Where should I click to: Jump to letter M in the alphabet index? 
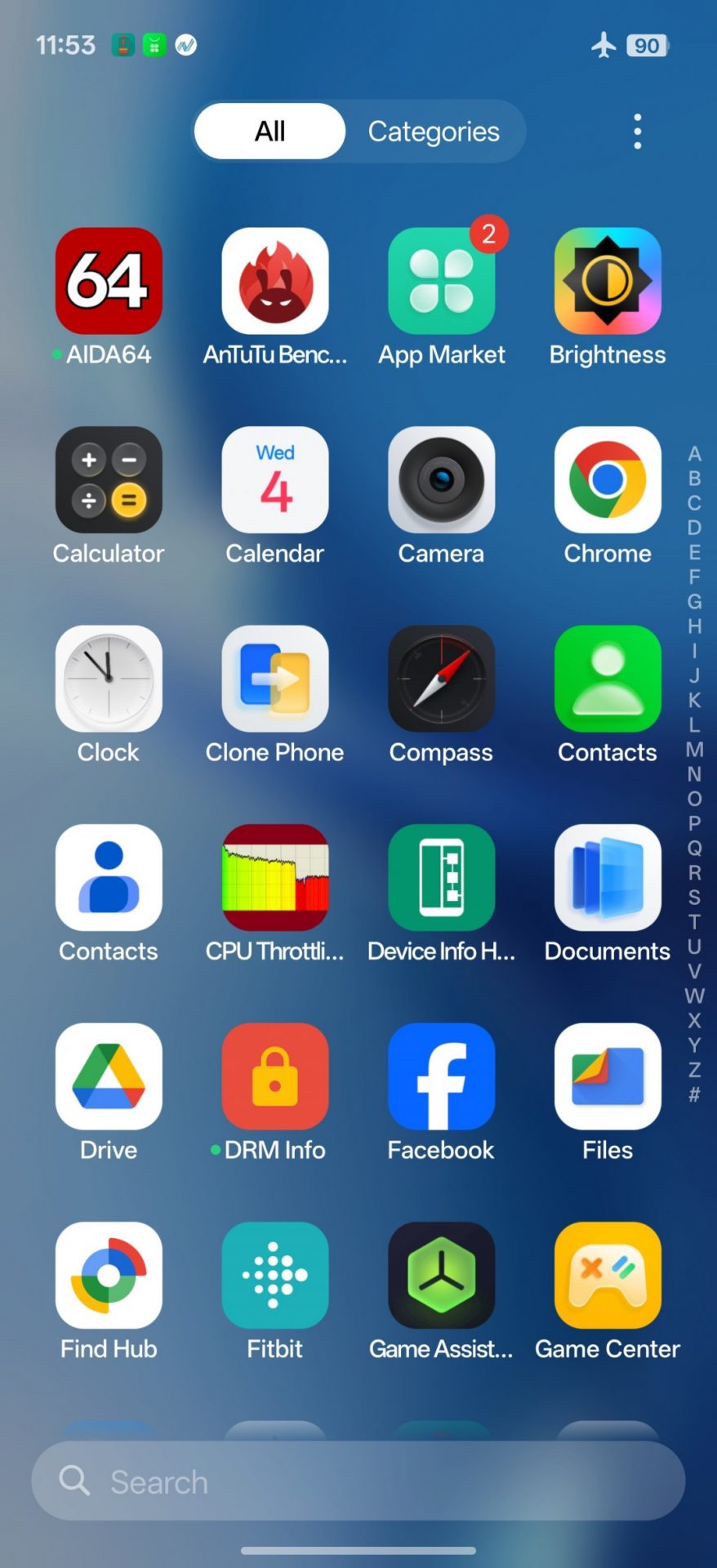(x=694, y=749)
